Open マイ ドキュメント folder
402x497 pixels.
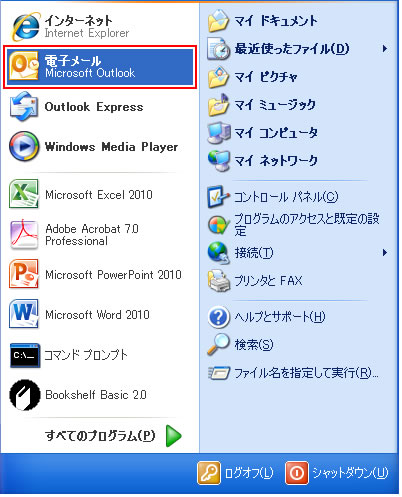298,21
